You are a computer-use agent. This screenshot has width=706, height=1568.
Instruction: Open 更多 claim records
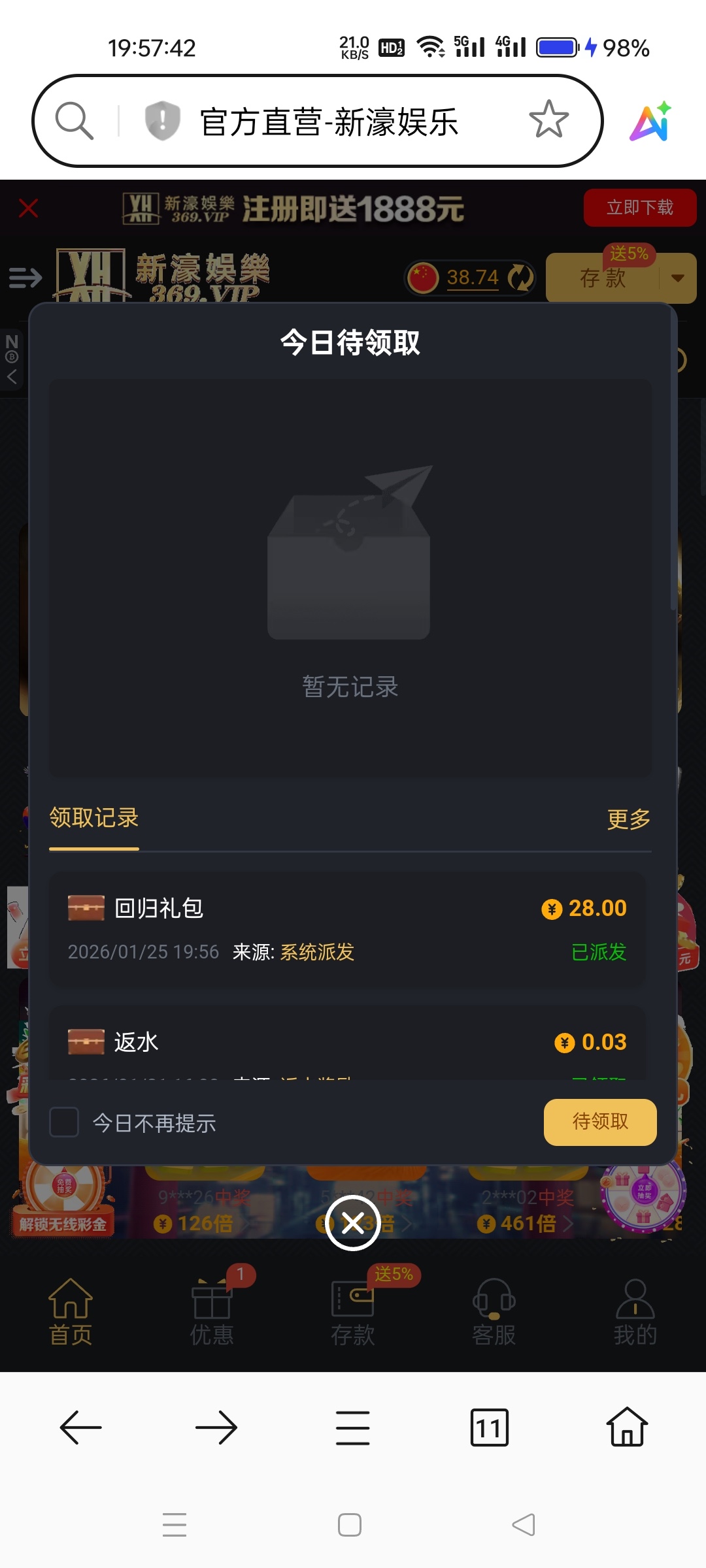pyautogui.click(x=628, y=819)
